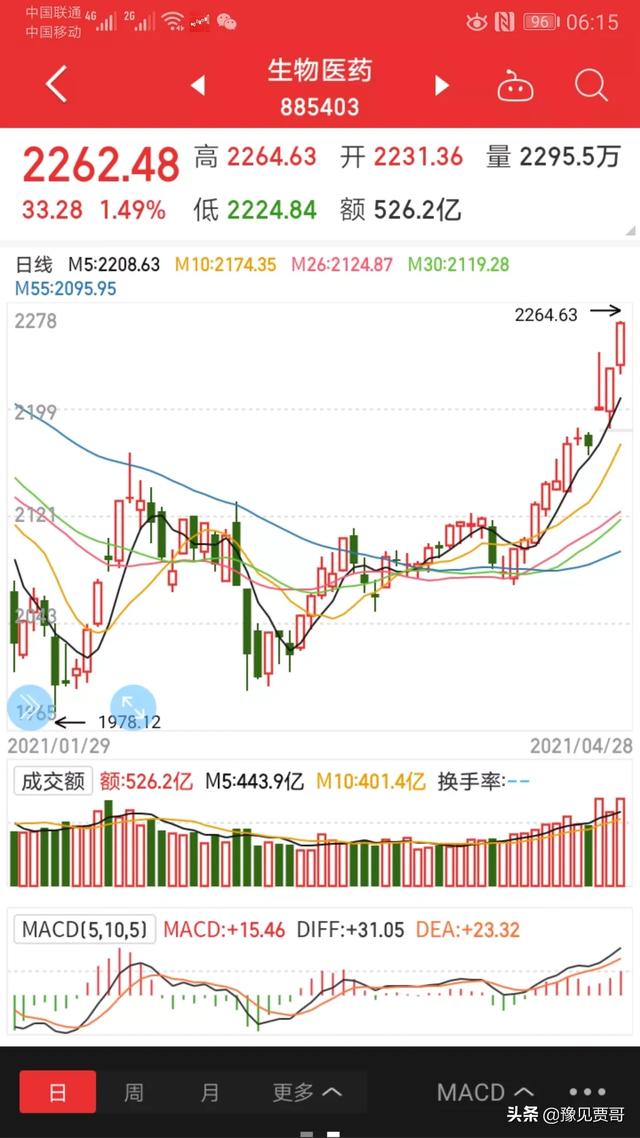
Task: Open the search magnifier
Action: [591, 86]
